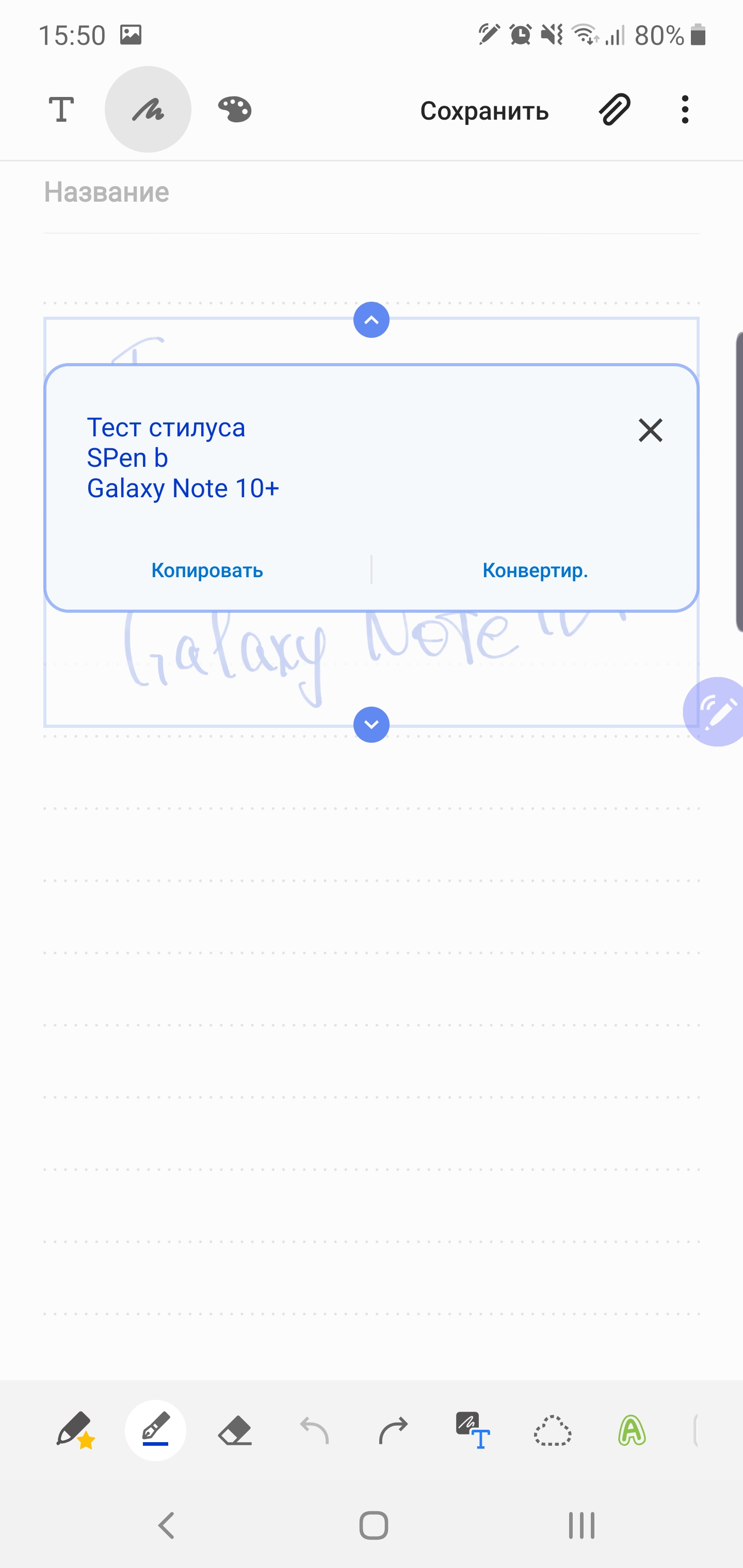743x1568 pixels.
Task: Close the handwriting recognition popup
Action: click(651, 430)
